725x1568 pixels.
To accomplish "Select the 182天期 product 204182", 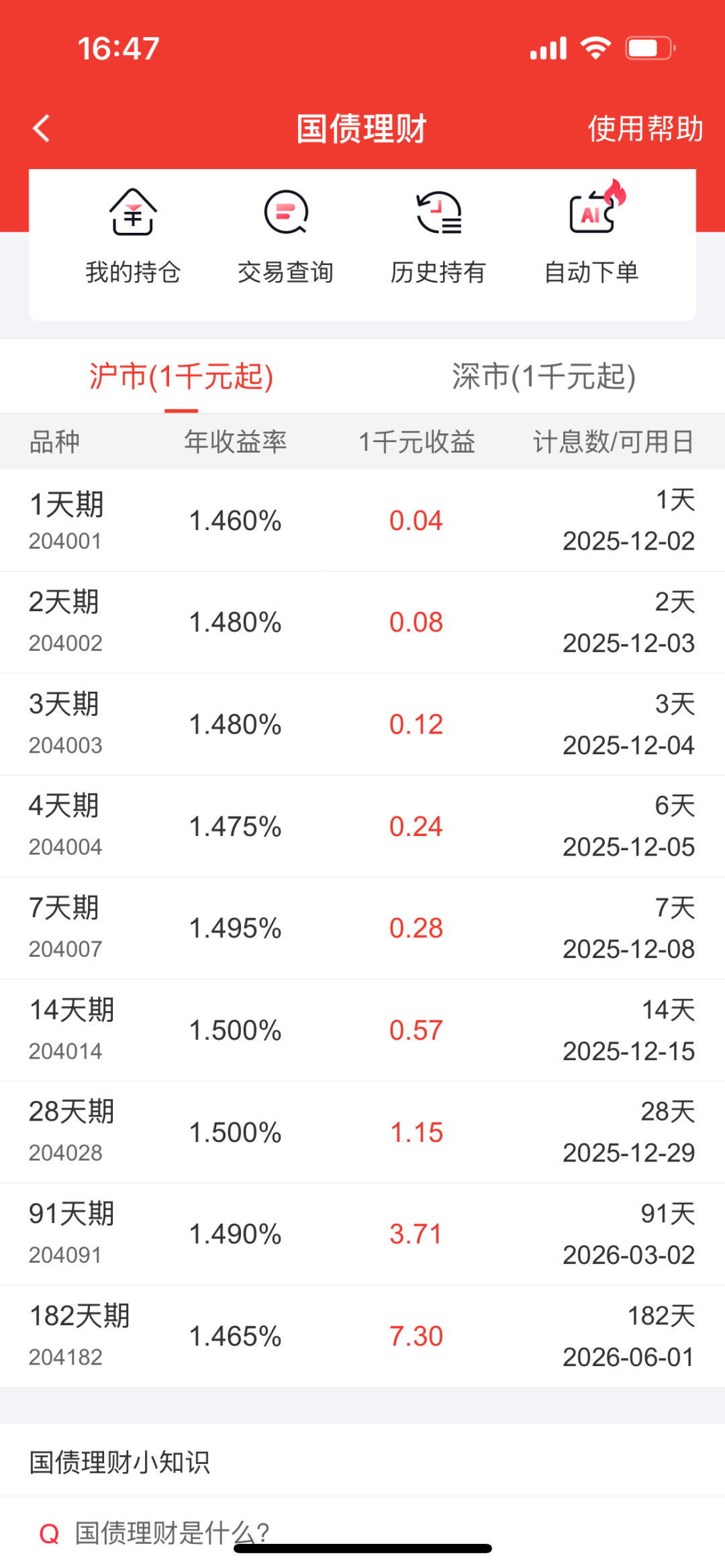I will coord(362,1335).
